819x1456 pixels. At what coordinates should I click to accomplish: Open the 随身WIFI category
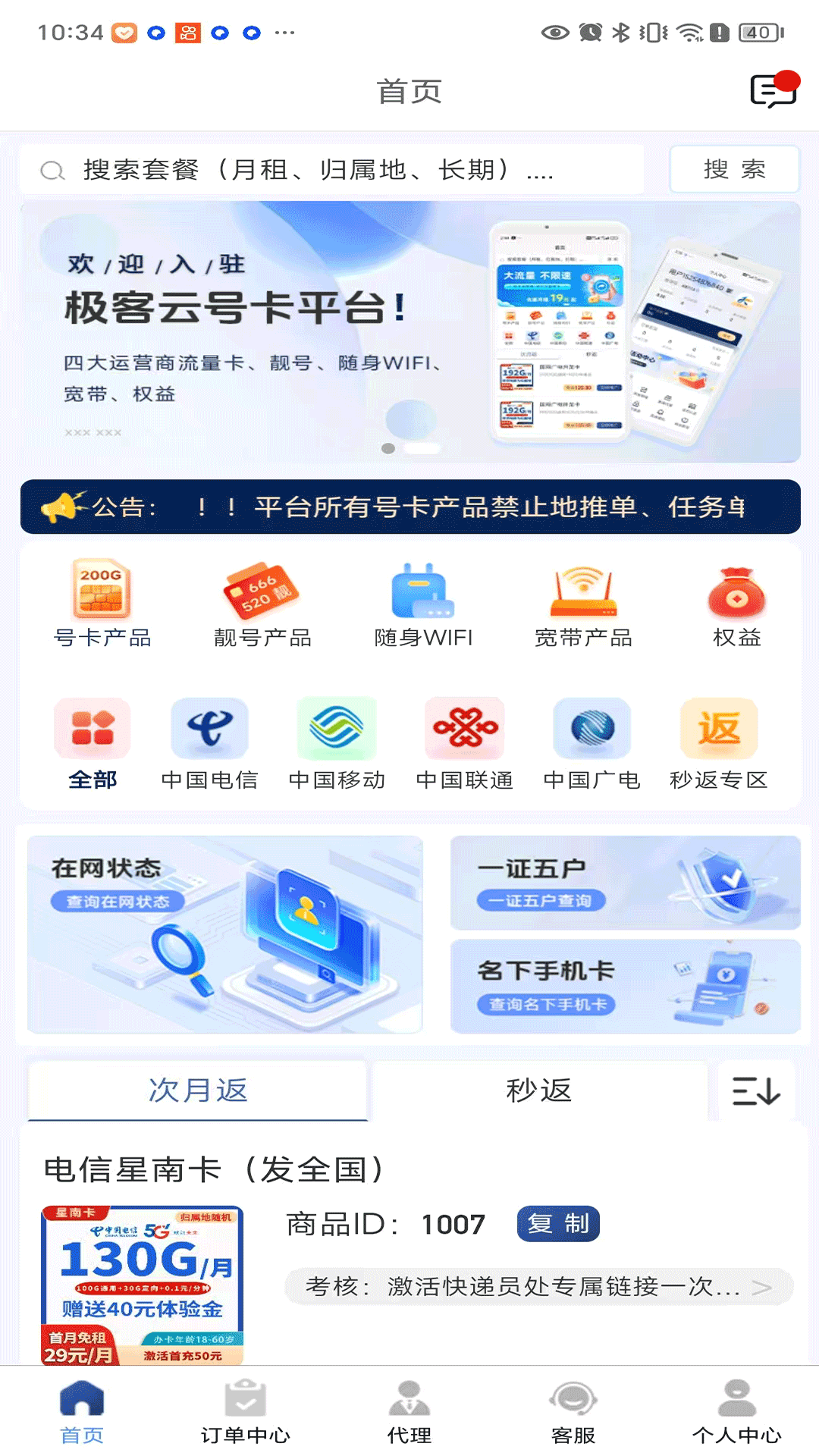[423, 604]
